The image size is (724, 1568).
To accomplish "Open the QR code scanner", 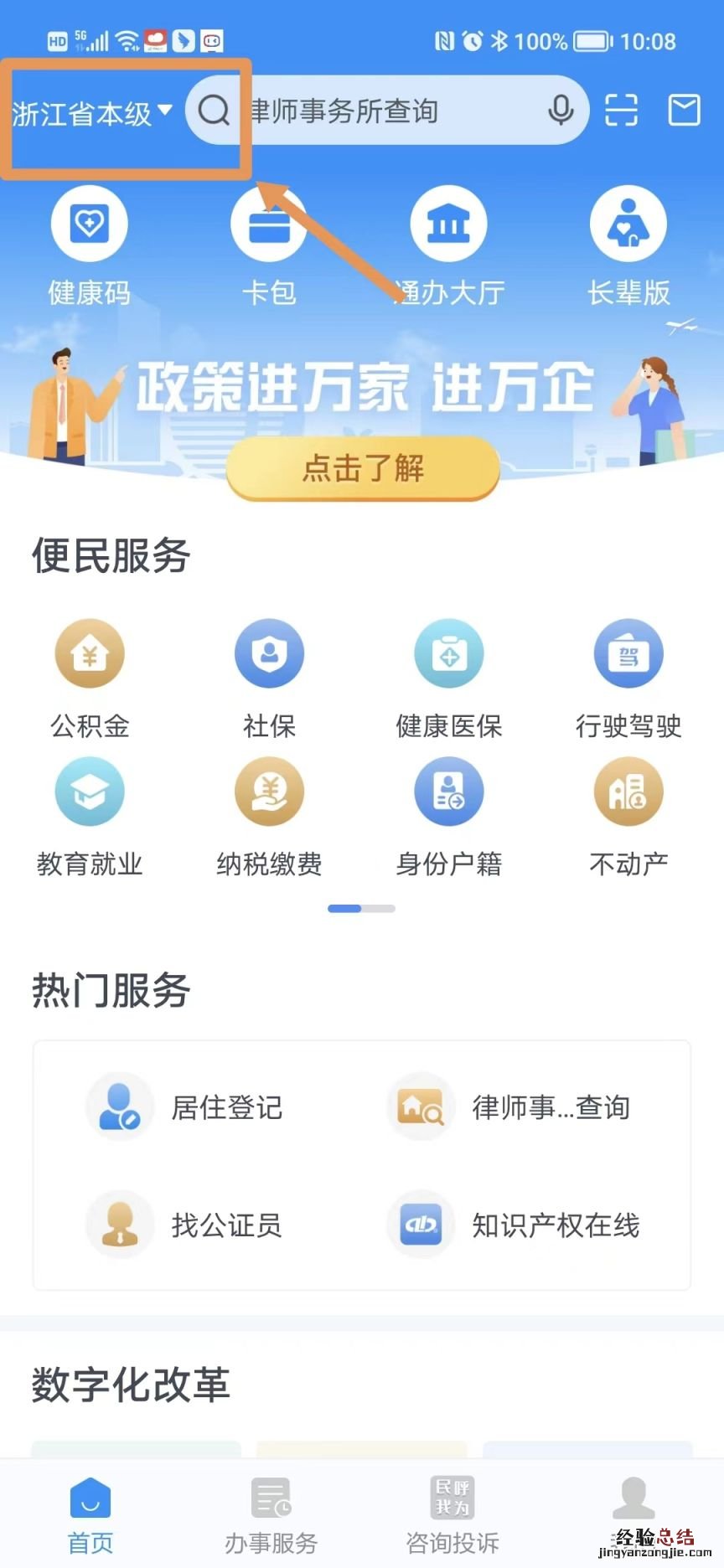I will tap(621, 111).
